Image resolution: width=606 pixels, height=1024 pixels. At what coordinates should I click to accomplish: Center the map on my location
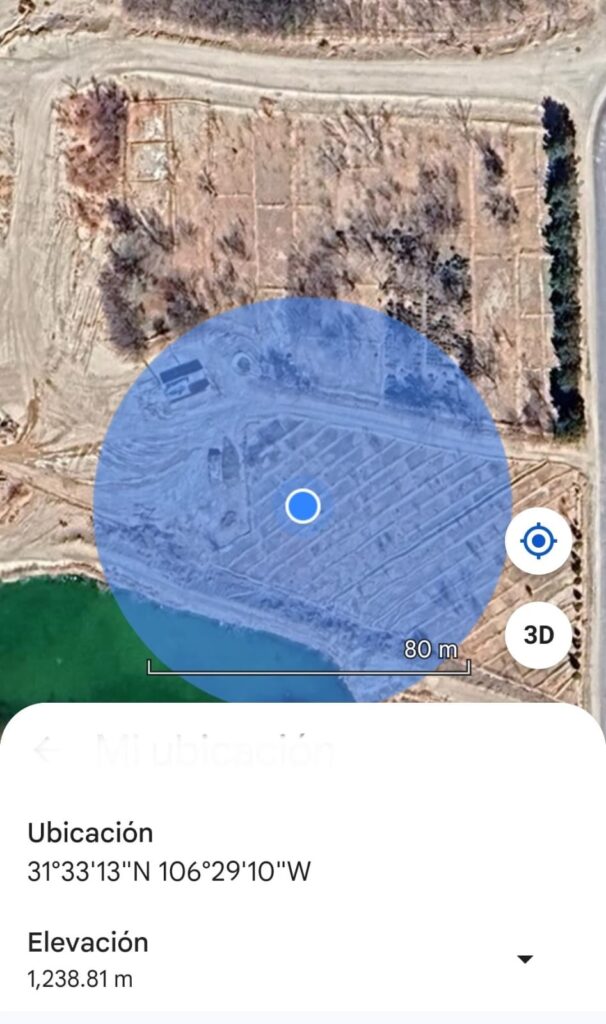tap(539, 542)
